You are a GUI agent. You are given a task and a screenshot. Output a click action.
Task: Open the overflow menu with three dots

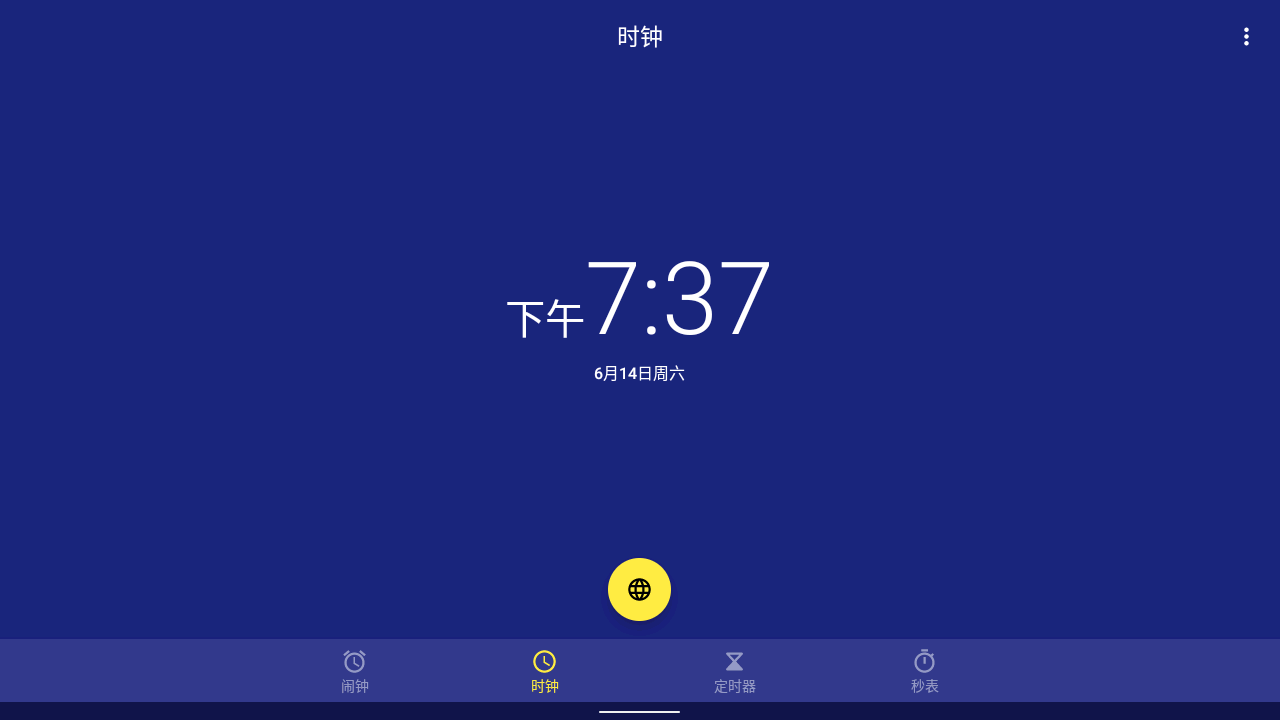click(x=1246, y=37)
